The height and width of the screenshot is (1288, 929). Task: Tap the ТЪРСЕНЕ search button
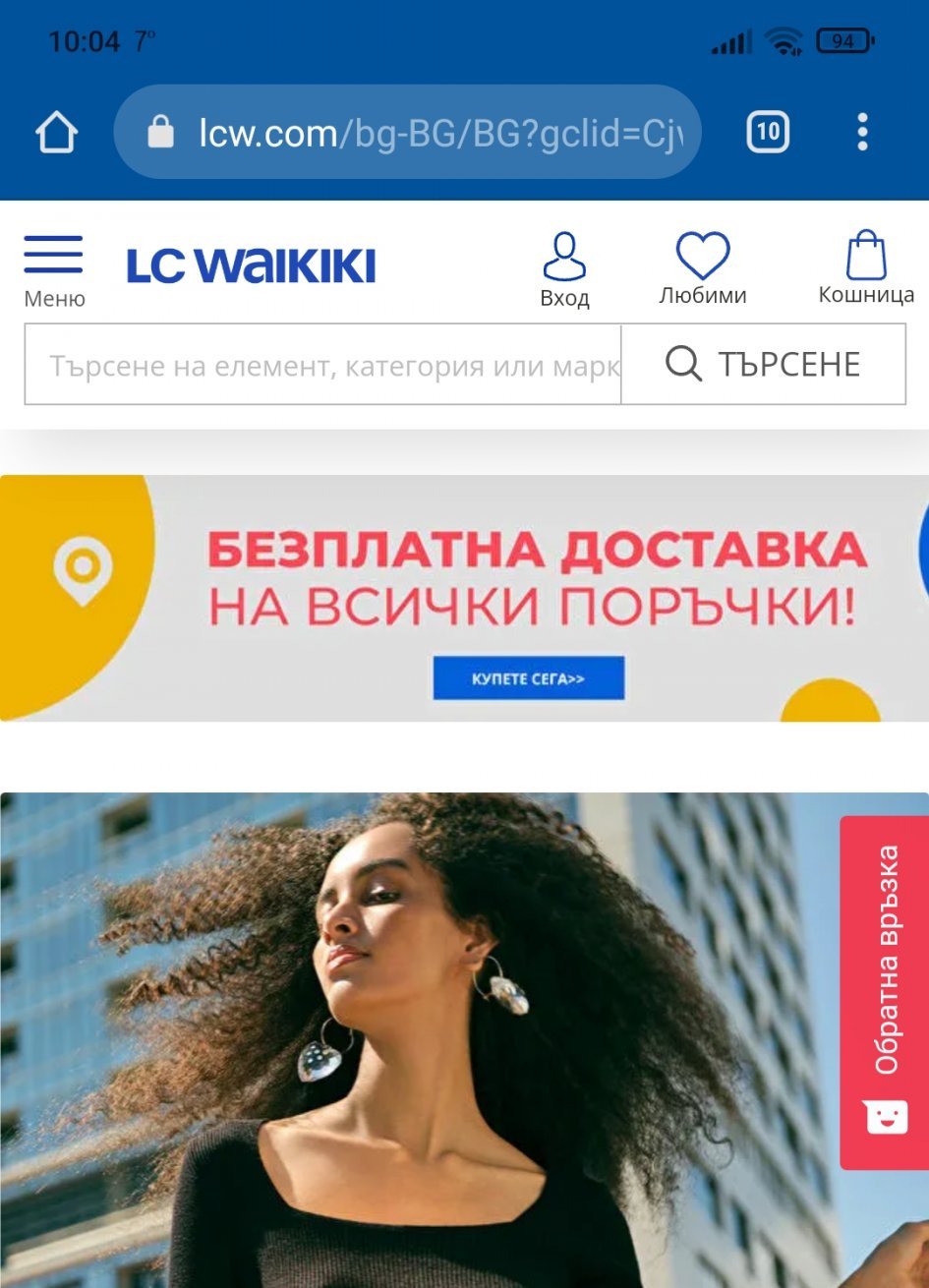pyautogui.click(x=763, y=365)
